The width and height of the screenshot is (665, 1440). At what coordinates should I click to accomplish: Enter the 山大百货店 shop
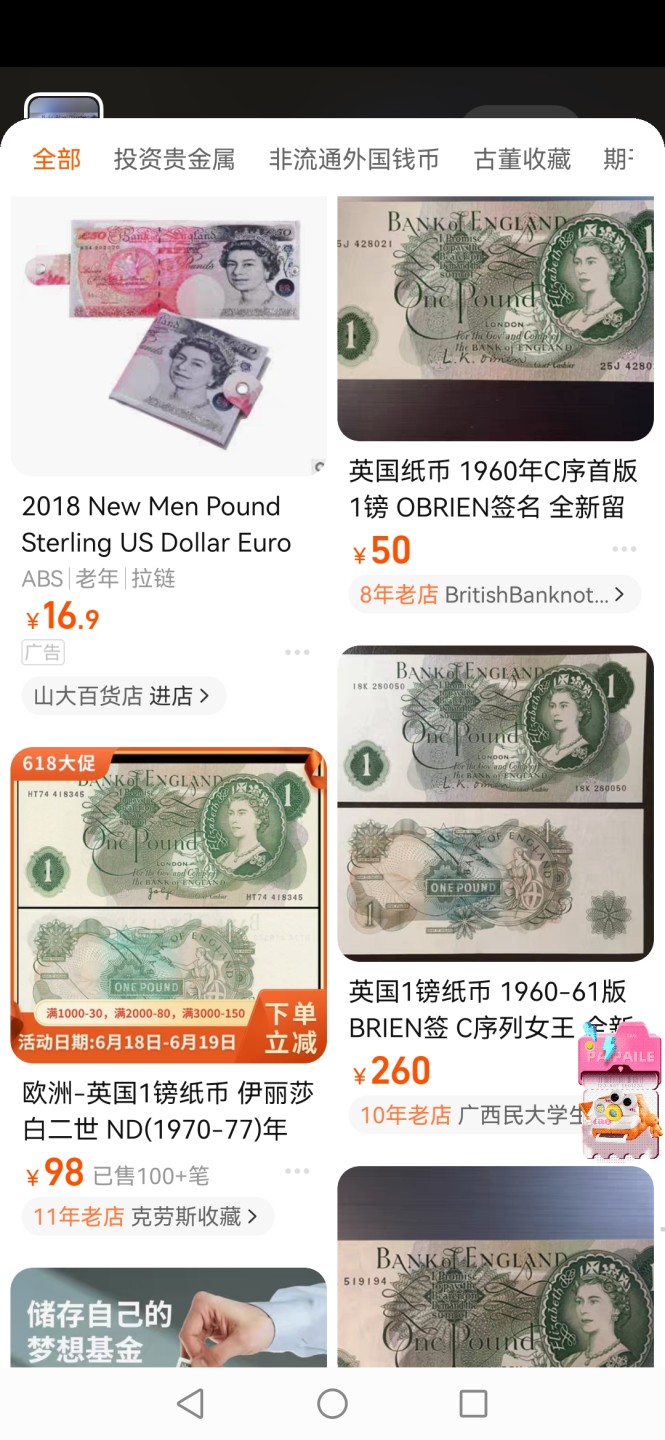123,696
